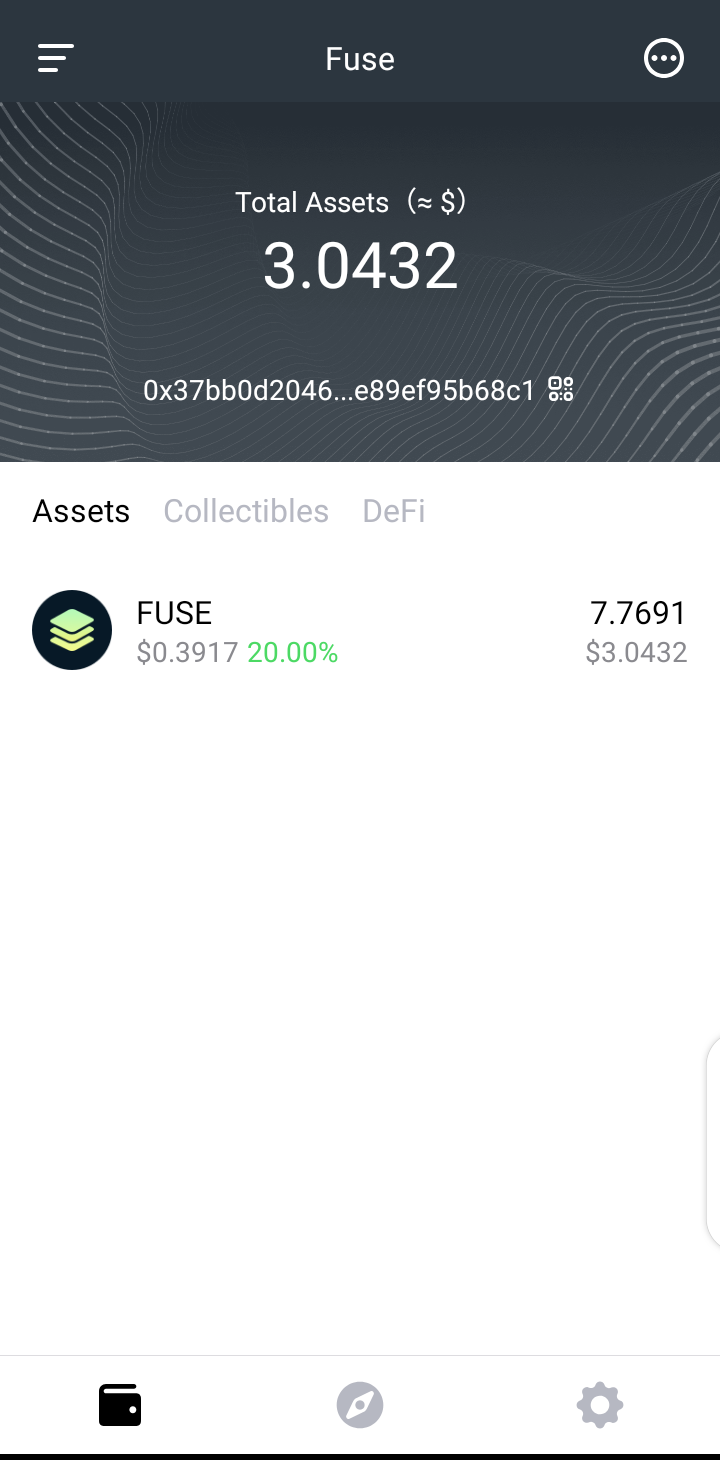Switch to the Collectibles tab

246,511
